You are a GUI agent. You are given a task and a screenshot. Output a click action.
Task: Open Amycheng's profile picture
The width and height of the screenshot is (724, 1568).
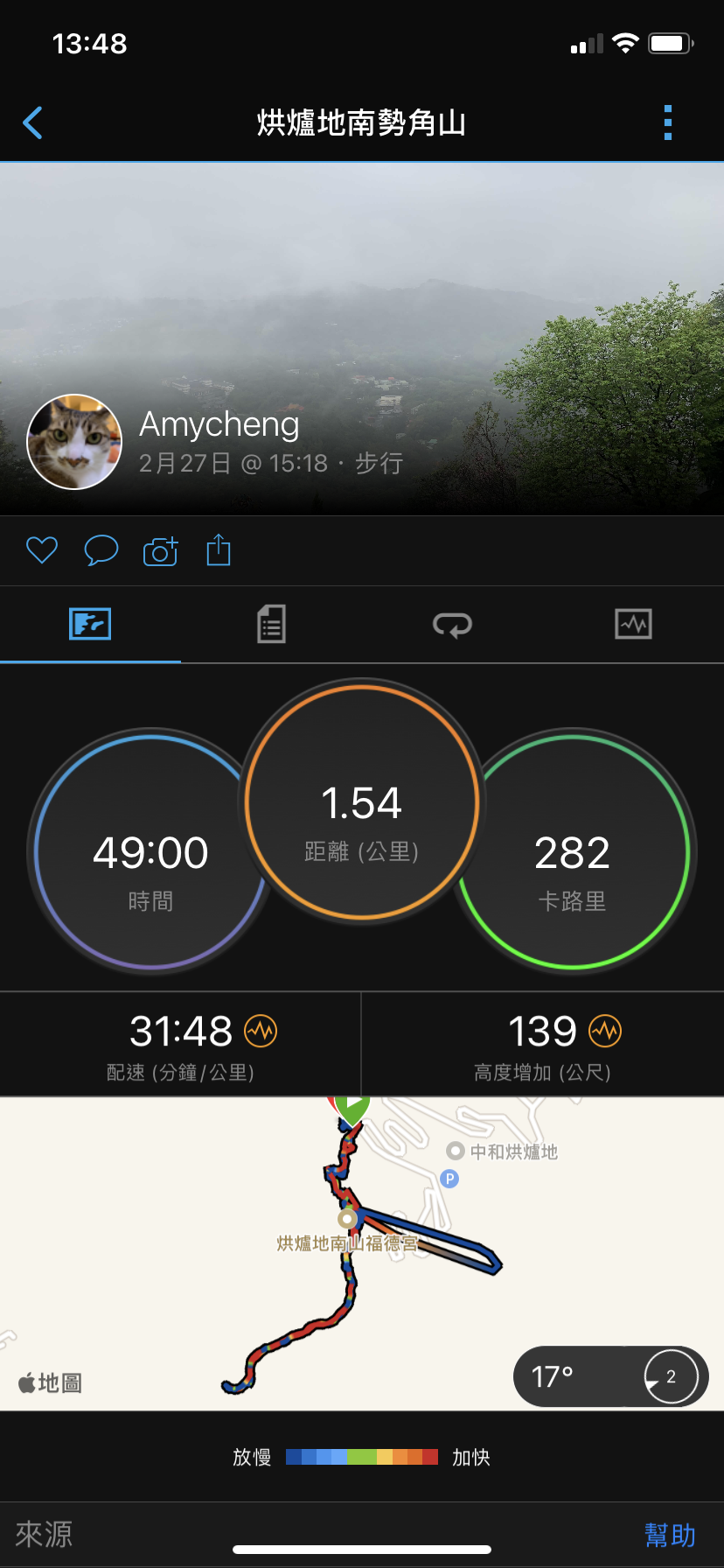pyautogui.click(x=74, y=442)
